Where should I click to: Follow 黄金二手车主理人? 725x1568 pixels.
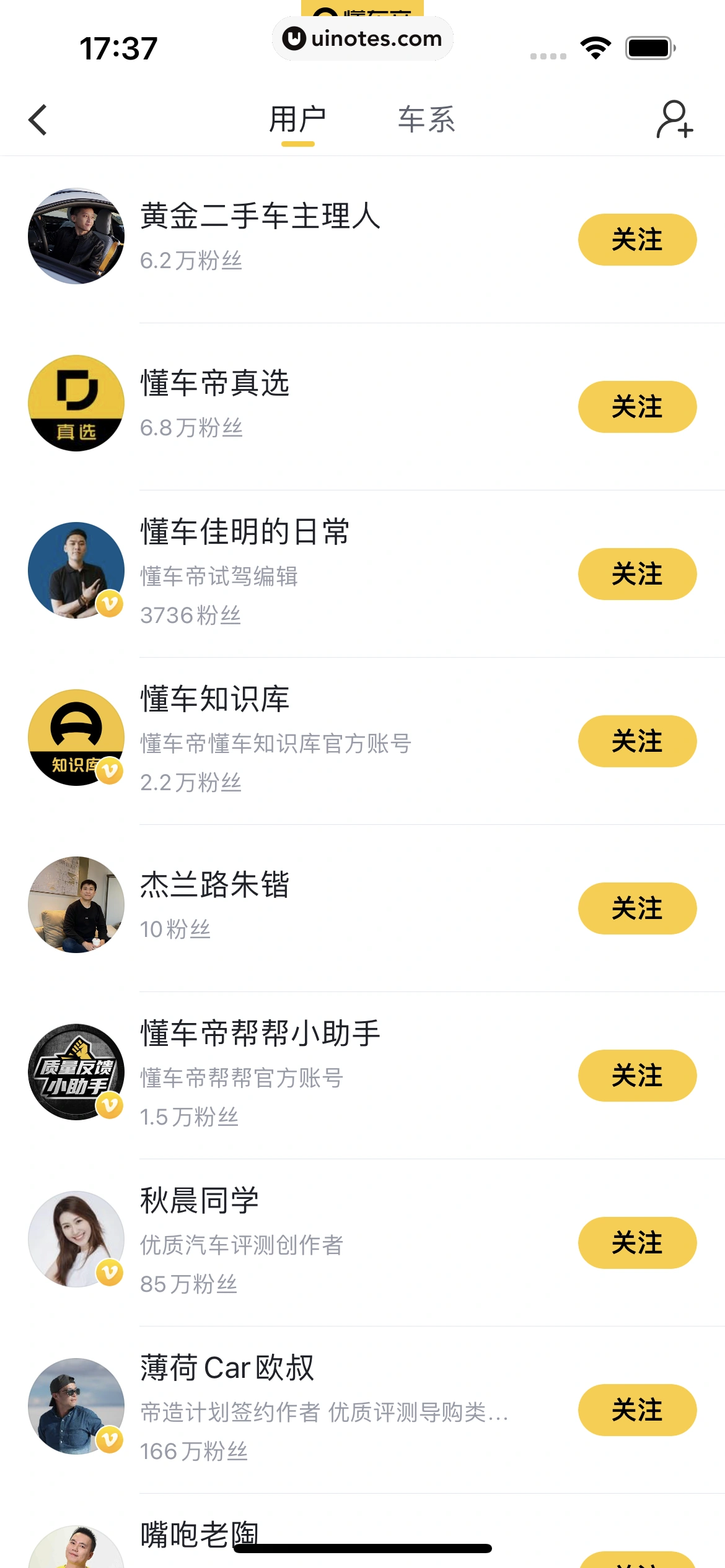[x=637, y=240]
